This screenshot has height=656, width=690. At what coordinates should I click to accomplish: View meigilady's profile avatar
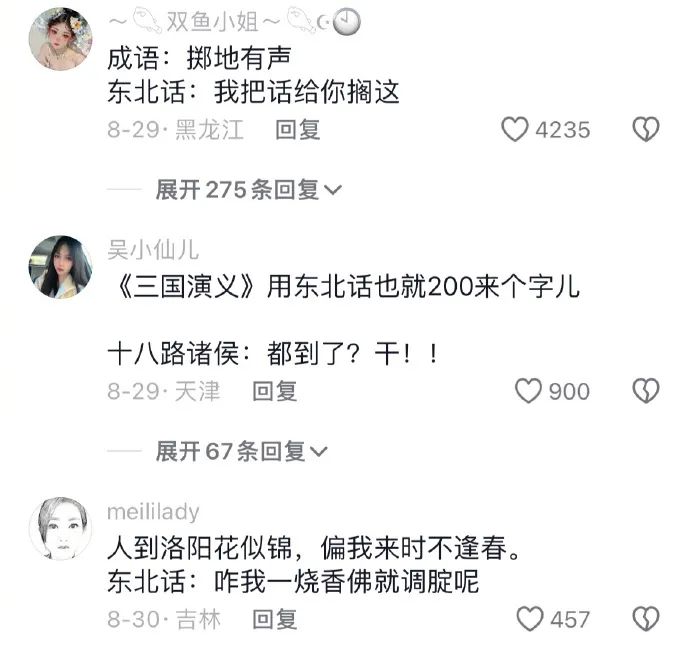pos(61,527)
